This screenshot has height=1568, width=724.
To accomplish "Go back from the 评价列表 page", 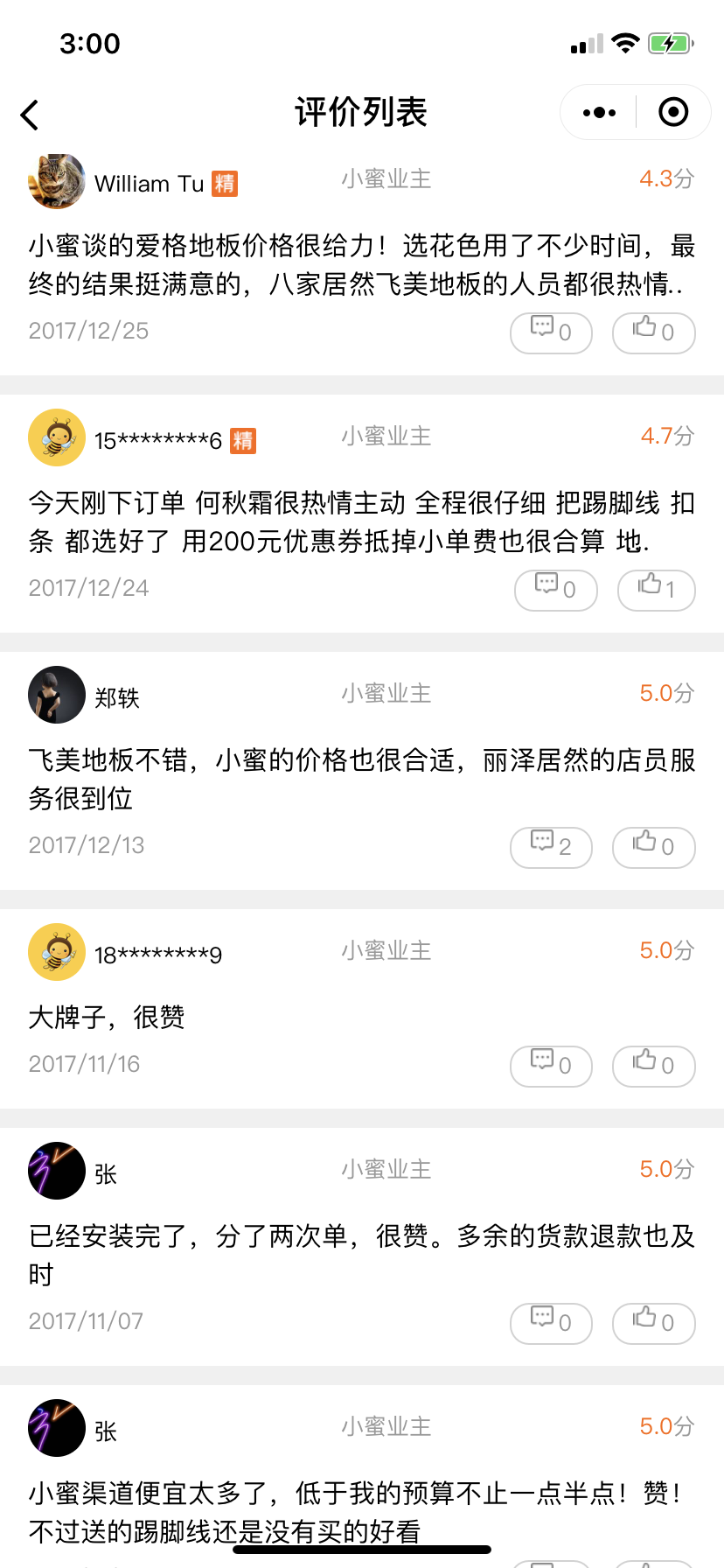I will pos(31,115).
